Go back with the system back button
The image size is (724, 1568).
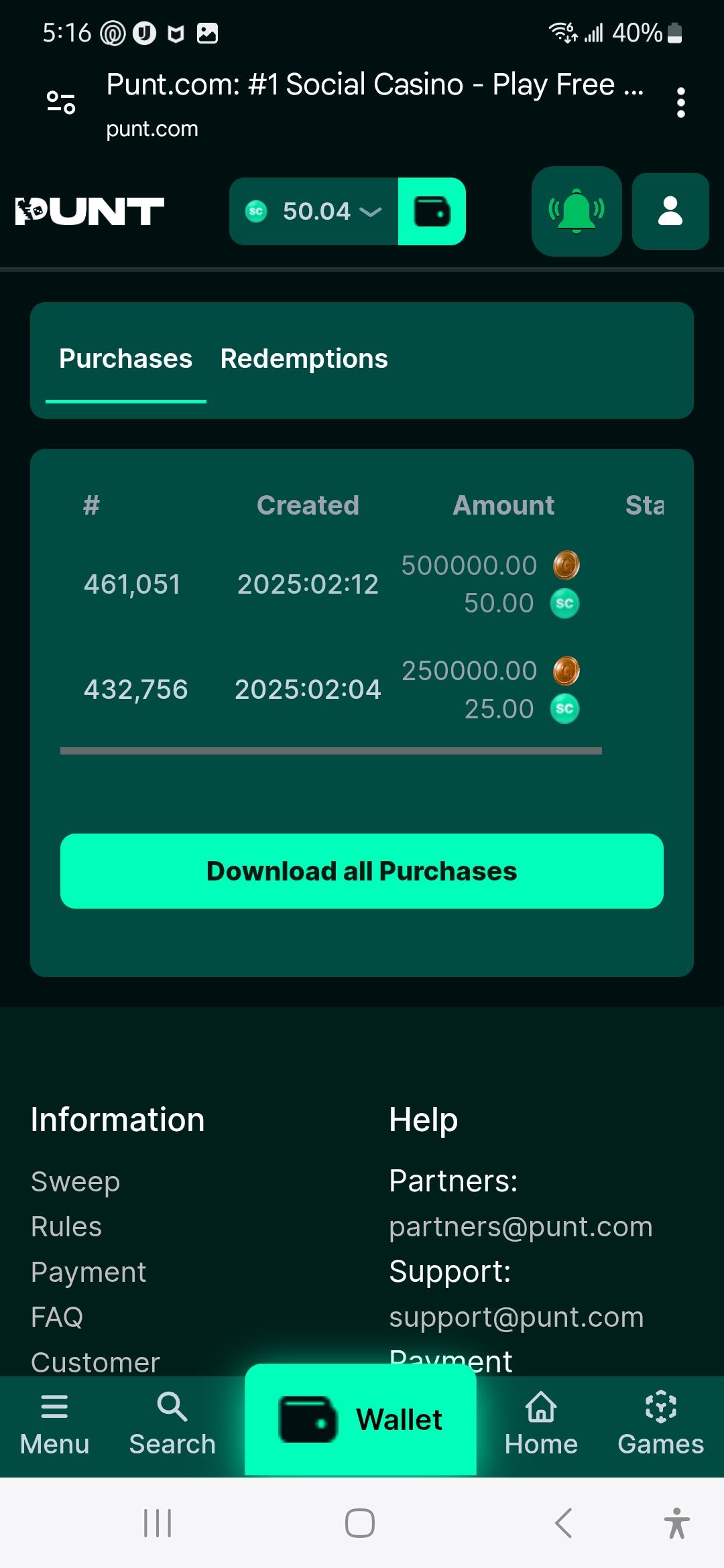pyautogui.click(x=564, y=1523)
